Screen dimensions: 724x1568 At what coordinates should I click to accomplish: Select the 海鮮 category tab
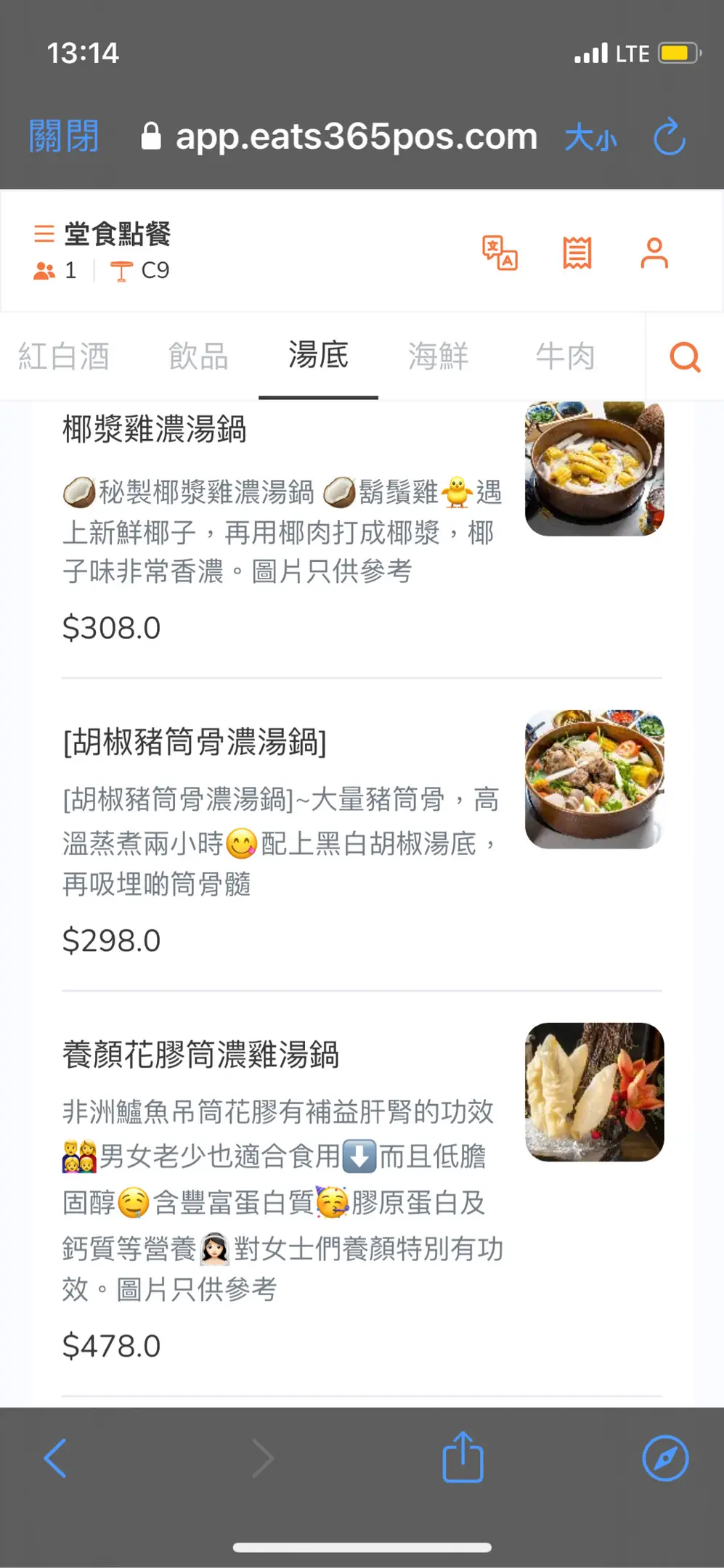click(x=438, y=356)
